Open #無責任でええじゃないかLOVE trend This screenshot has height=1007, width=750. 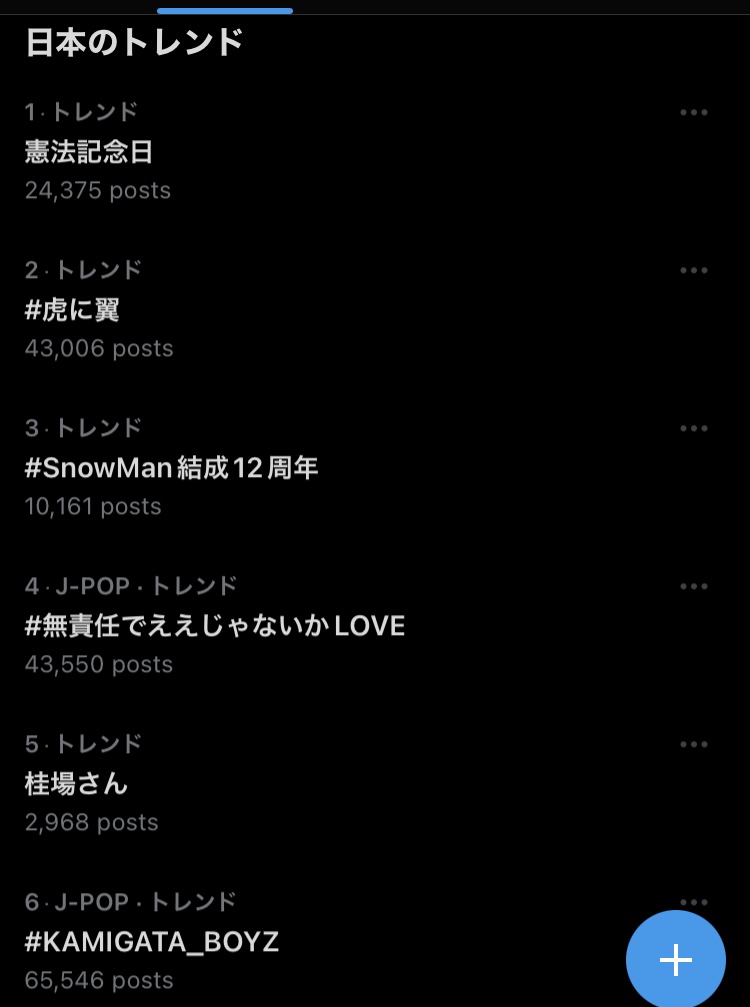(214, 626)
